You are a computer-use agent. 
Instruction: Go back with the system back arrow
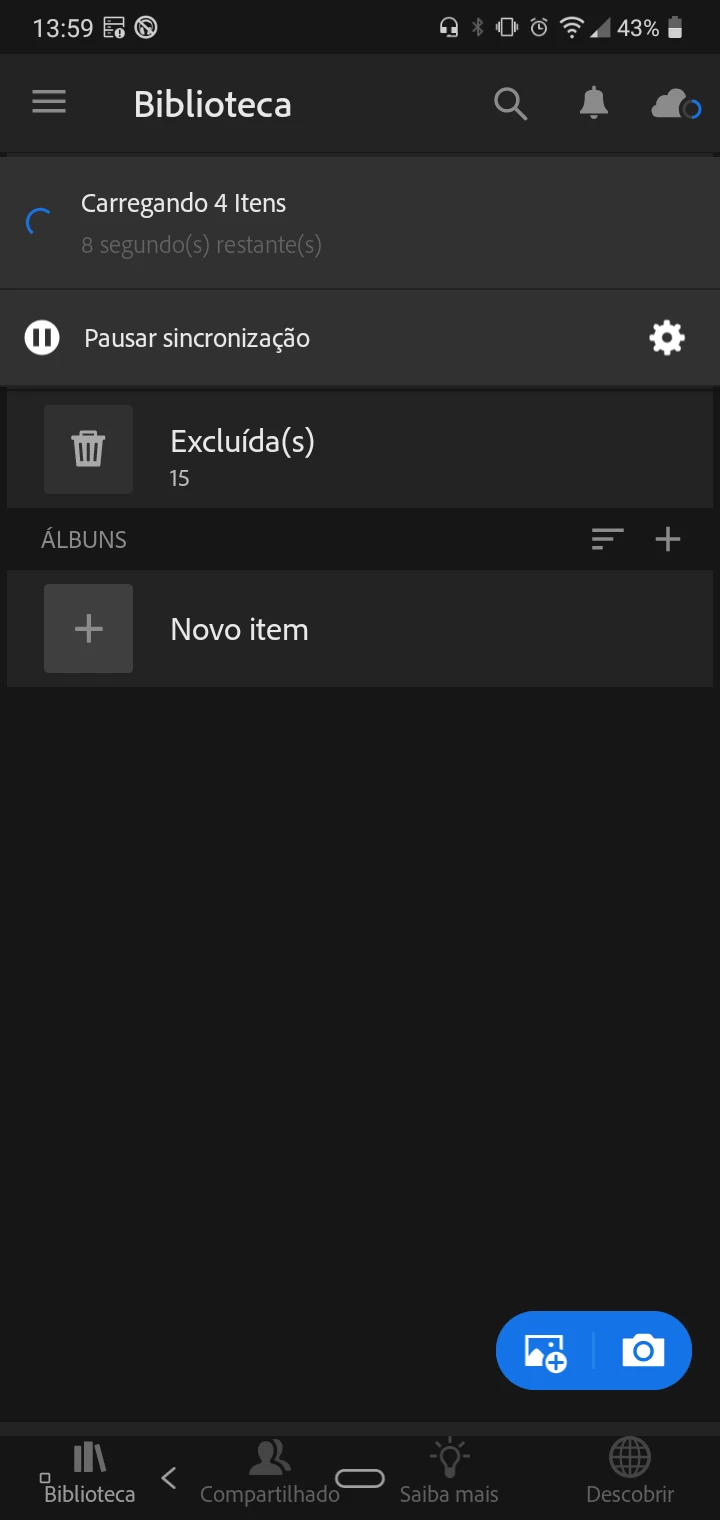[169, 1477]
